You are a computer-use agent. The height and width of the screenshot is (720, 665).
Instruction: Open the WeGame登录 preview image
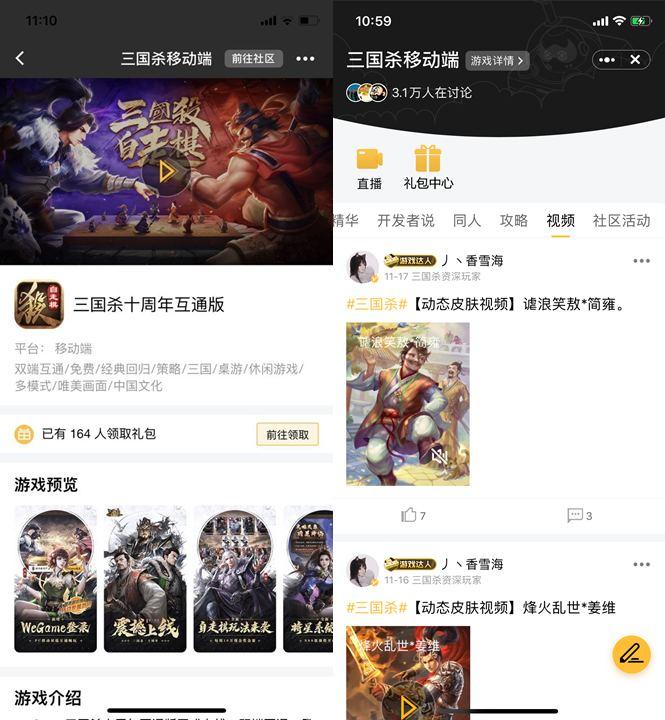coord(56,579)
